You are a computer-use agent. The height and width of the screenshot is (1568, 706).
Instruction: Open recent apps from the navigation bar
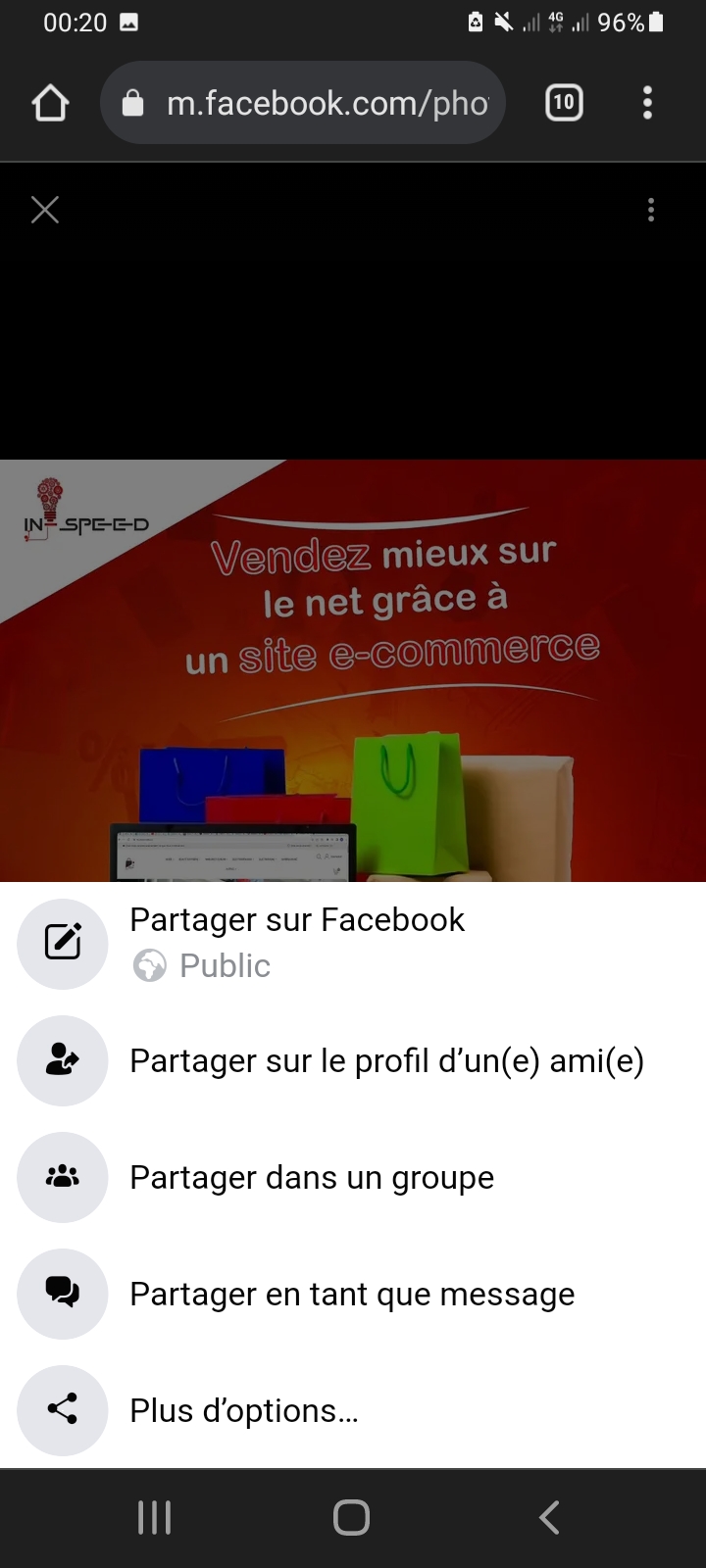[x=155, y=1518]
